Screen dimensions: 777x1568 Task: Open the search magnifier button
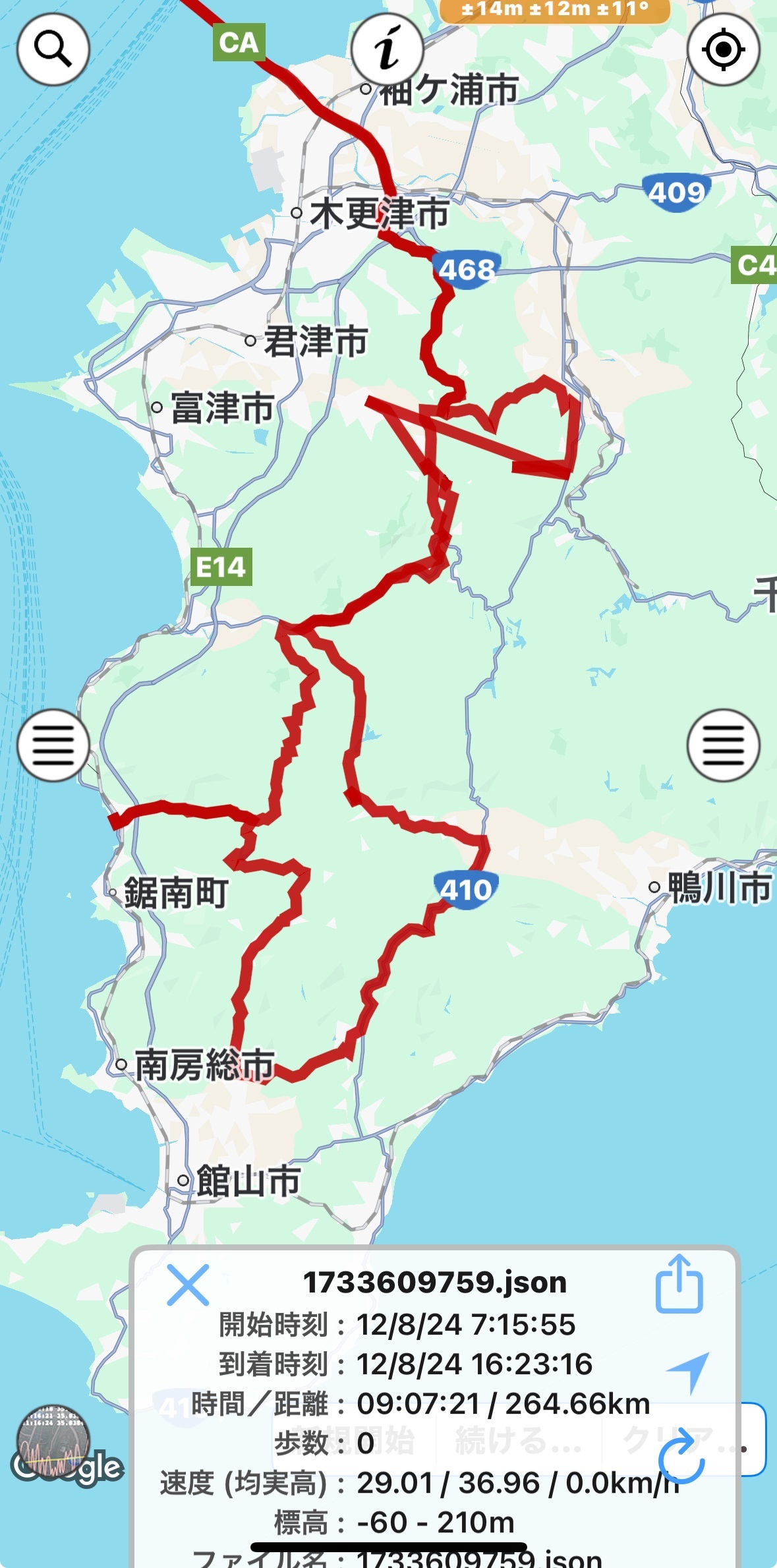tap(53, 49)
